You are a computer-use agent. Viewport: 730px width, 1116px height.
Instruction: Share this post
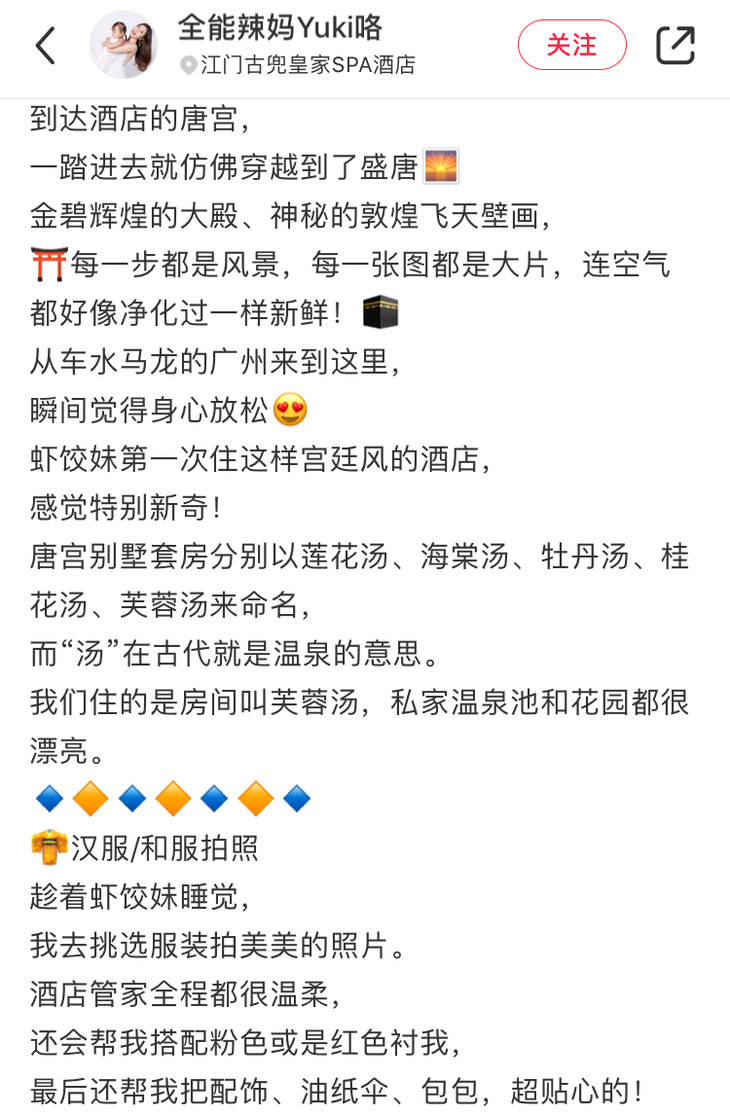tap(675, 45)
